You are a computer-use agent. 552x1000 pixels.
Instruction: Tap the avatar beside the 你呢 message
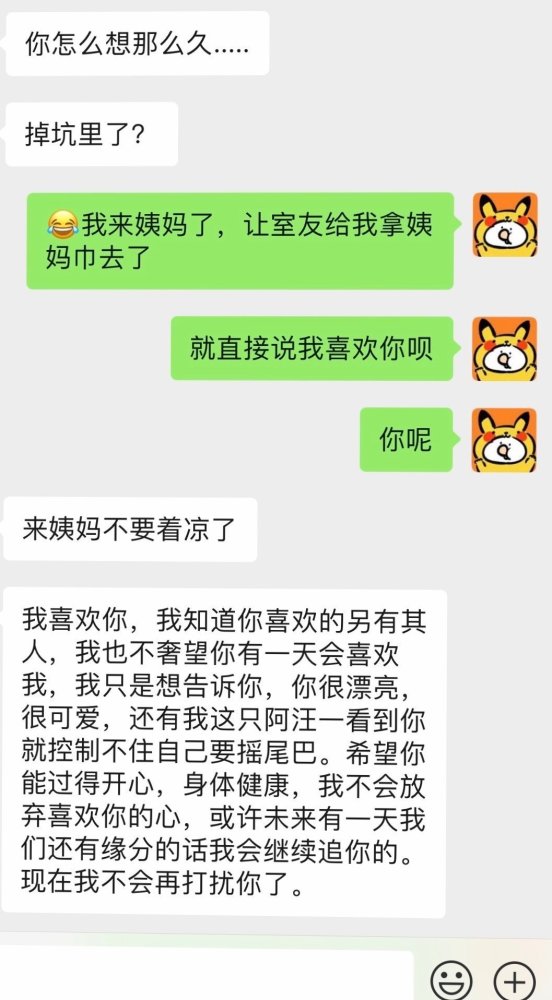pyautogui.click(x=504, y=440)
